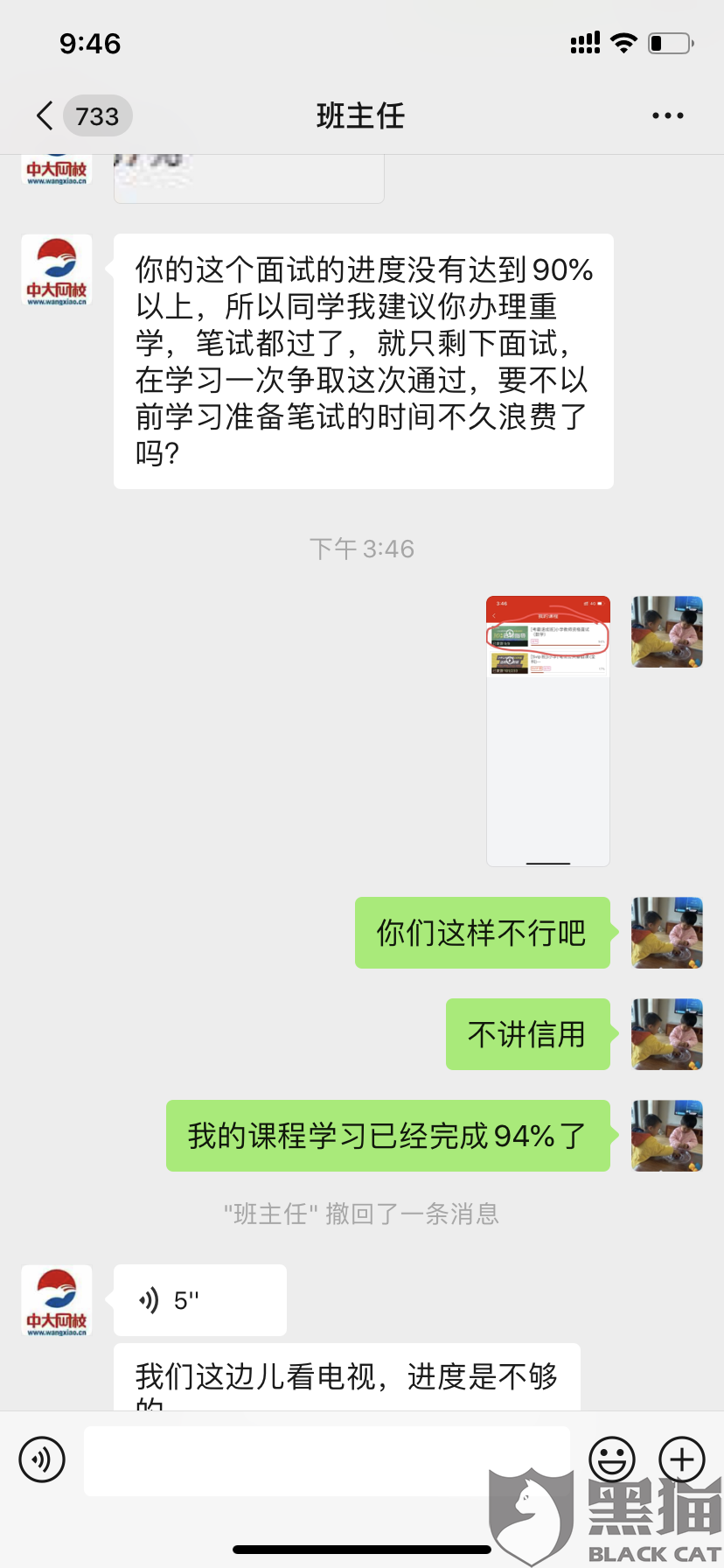Open the emoji picker

click(612, 1459)
